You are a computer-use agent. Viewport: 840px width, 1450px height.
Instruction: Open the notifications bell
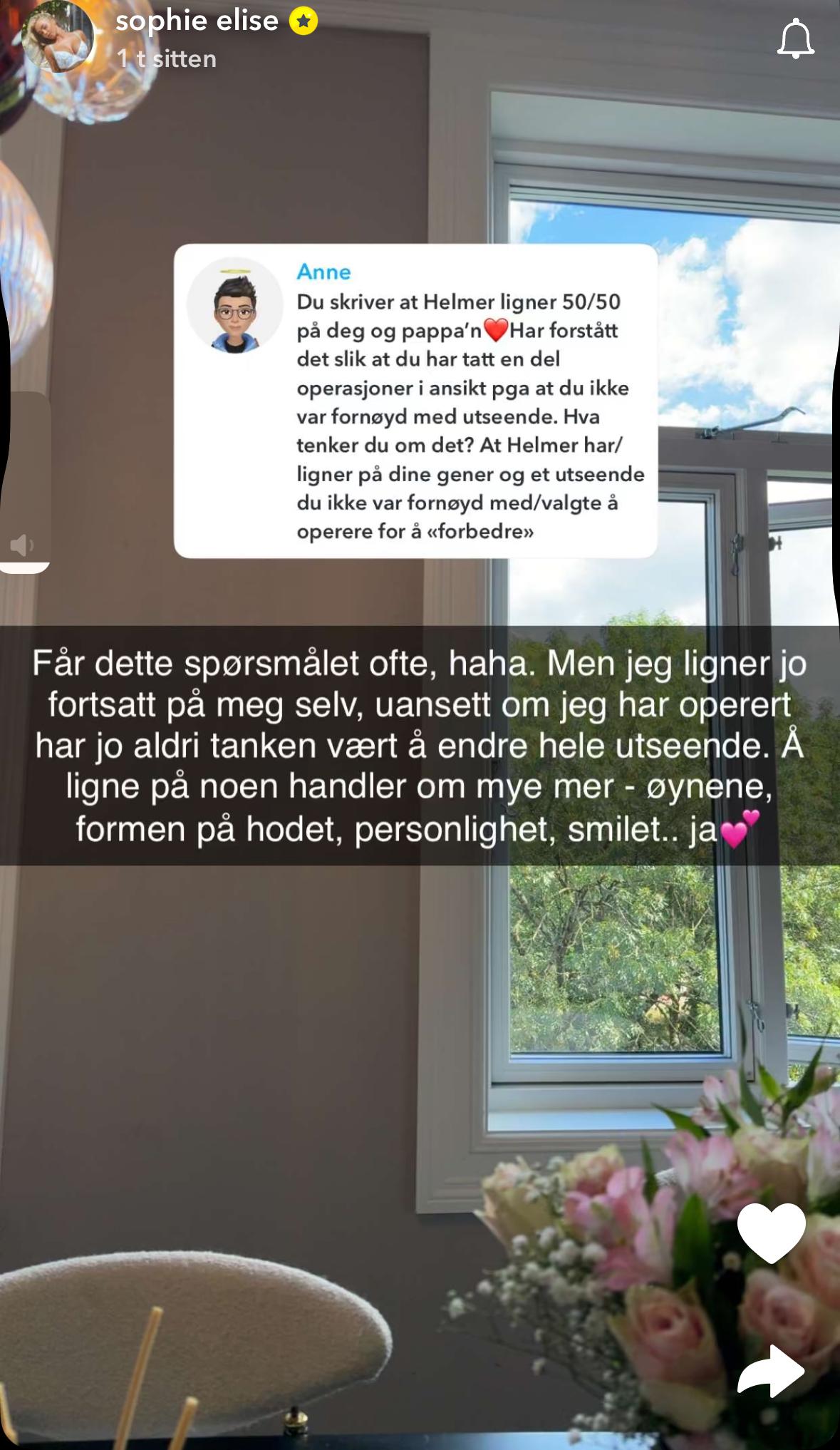pos(795,39)
